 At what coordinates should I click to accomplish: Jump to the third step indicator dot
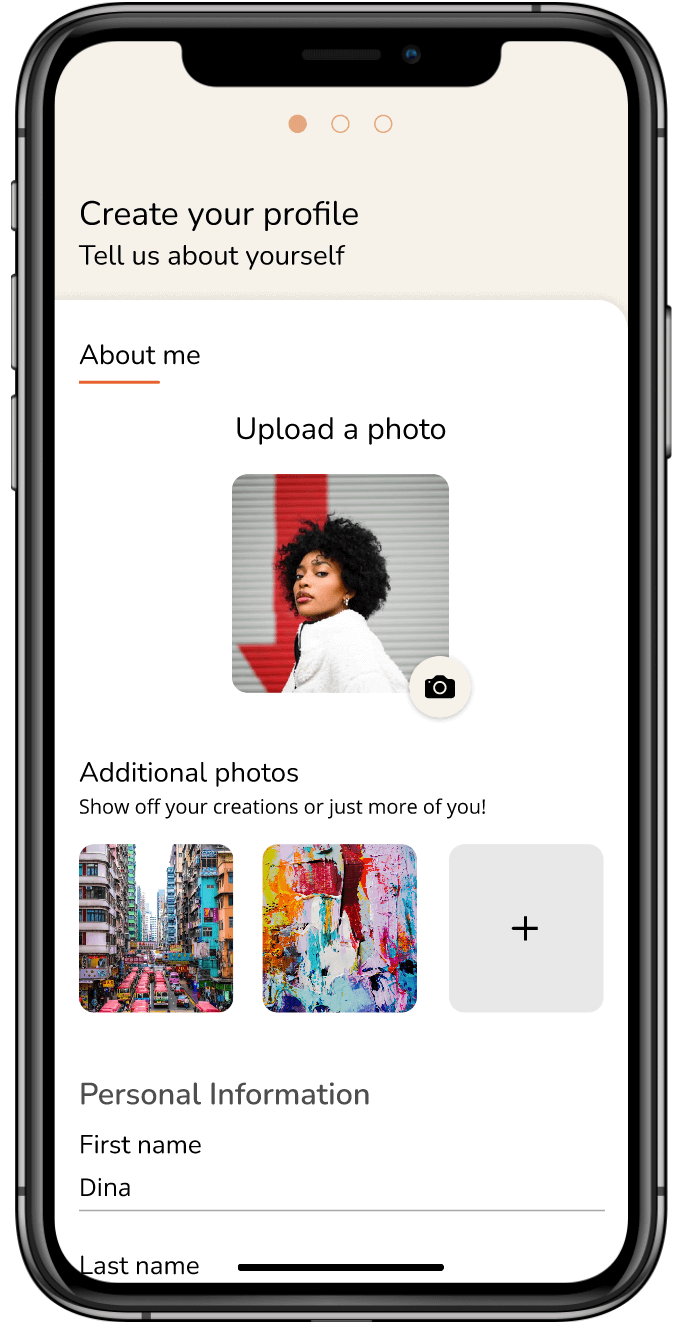383,124
